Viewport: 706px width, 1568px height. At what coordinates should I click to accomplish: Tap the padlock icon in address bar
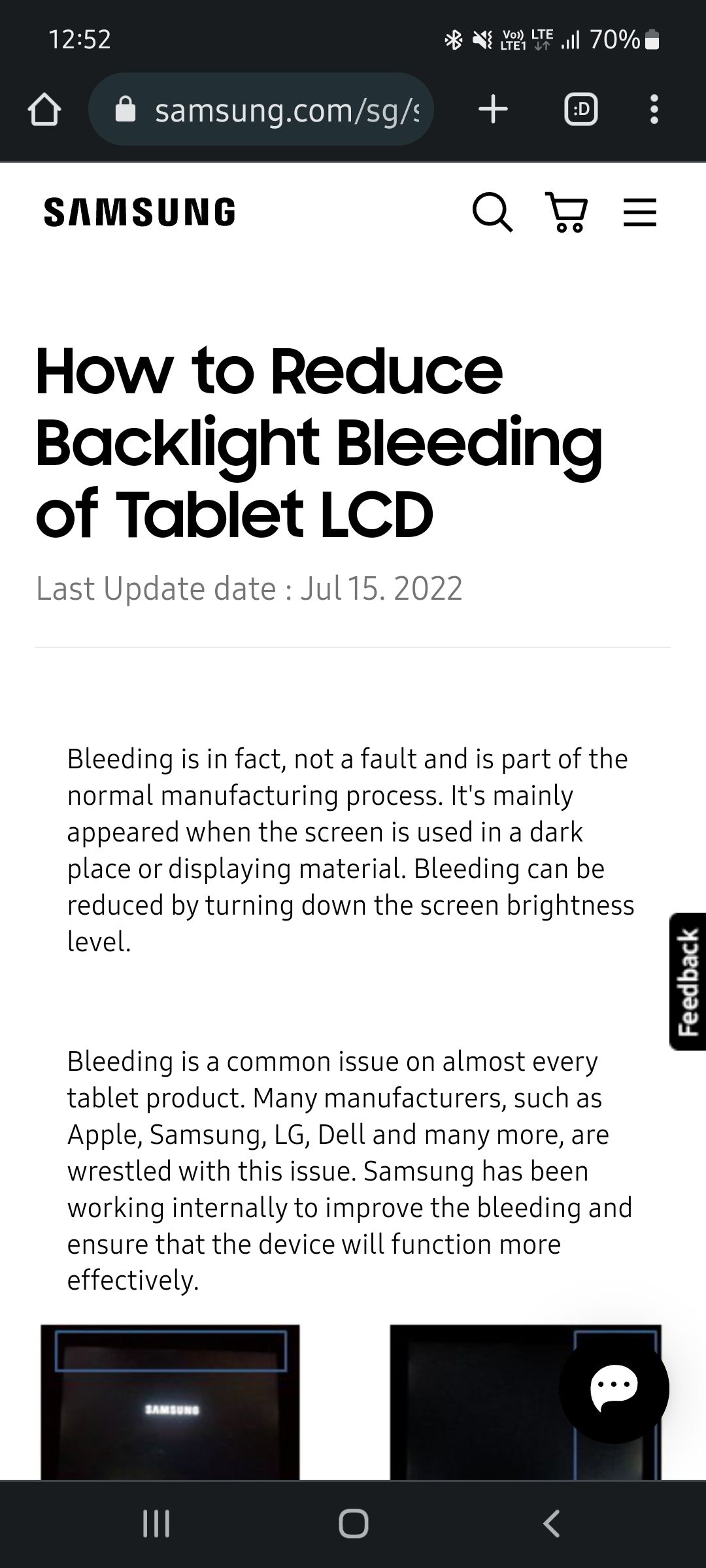pos(126,109)
